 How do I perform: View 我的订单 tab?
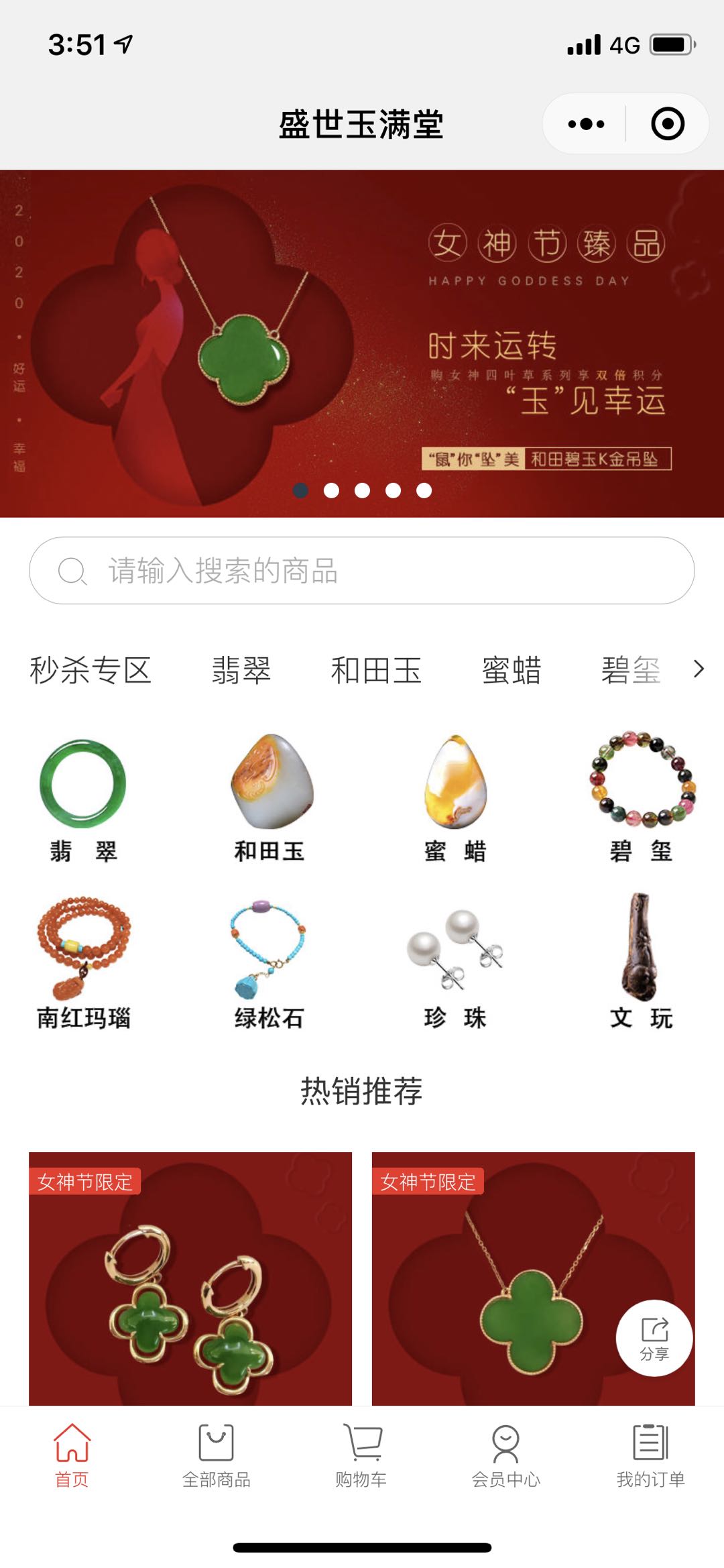pyautogui.click(x=650, y=1455)
